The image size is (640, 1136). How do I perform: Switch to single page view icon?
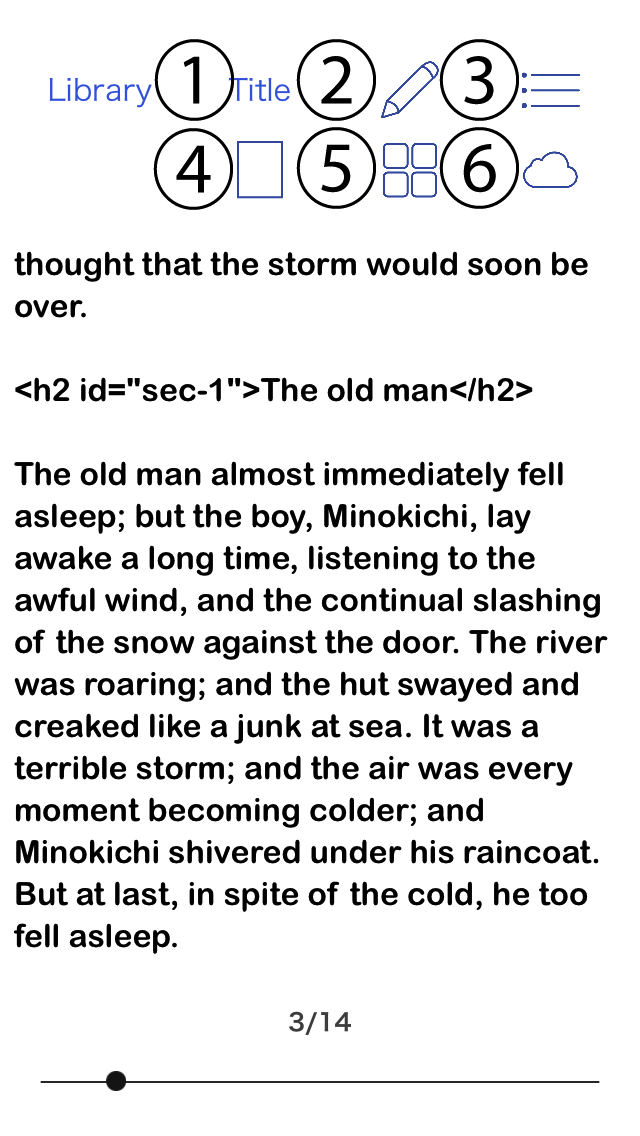coord(260,170)
